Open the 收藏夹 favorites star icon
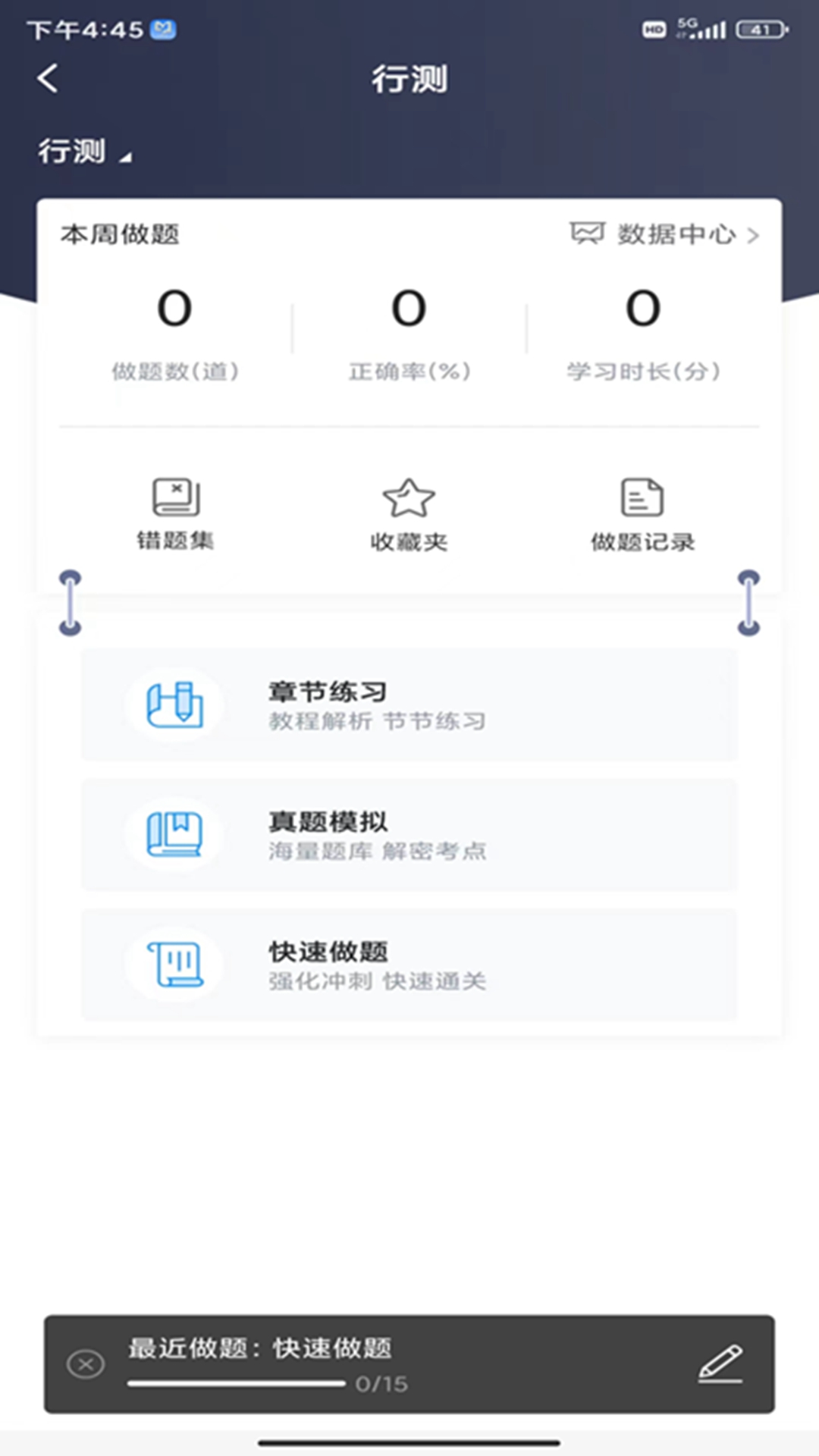Viewport: 819px width, 1456px height. point(409,497)
